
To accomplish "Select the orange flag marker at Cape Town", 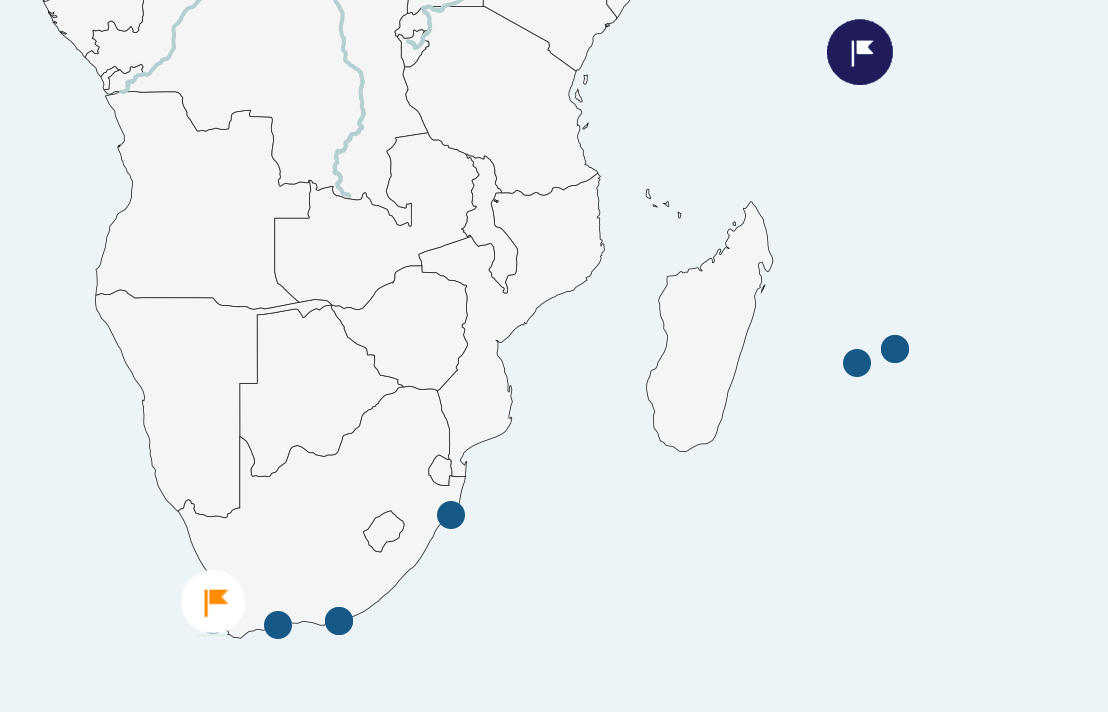I will 213,602.
